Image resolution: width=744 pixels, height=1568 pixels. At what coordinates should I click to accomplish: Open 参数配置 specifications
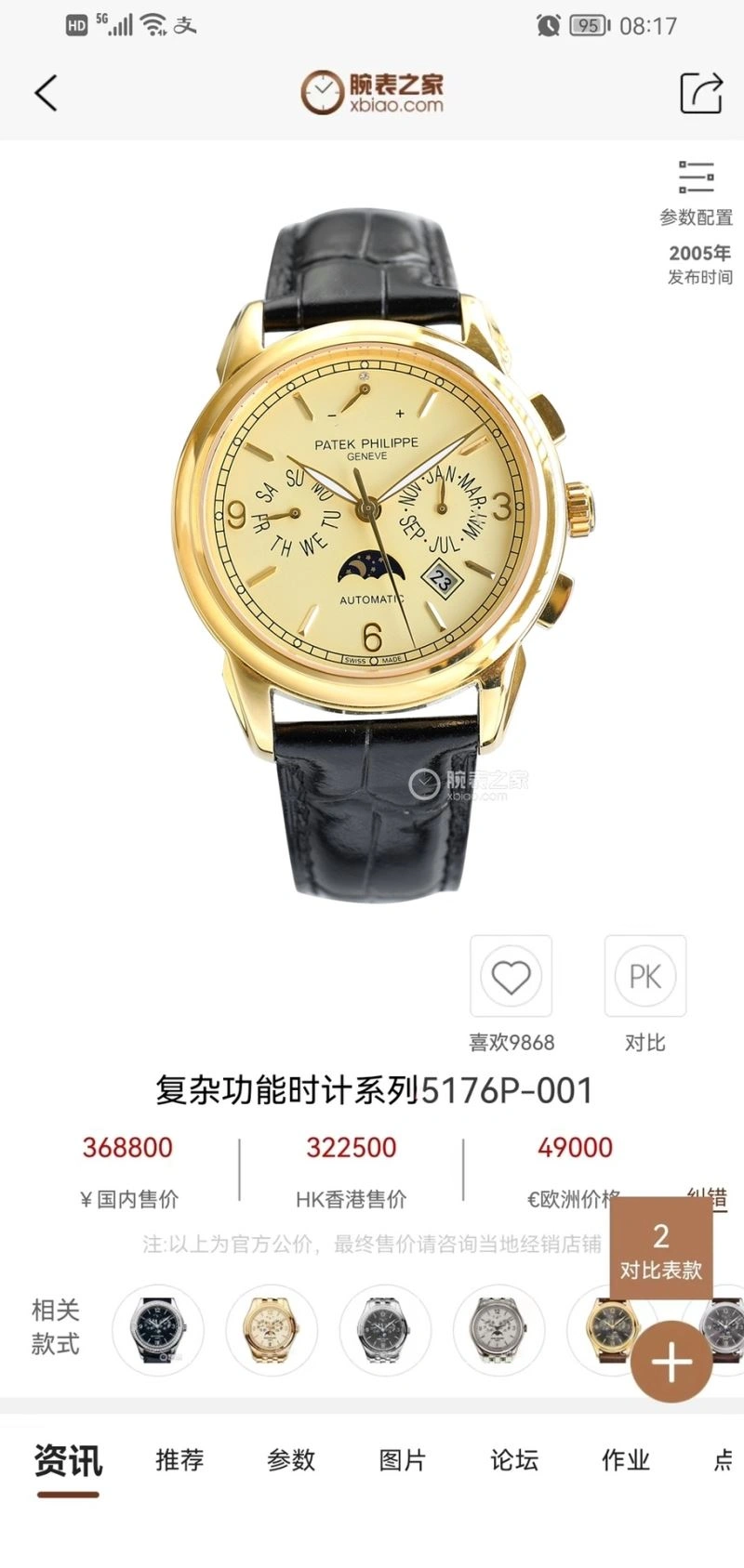click(696, 193)
